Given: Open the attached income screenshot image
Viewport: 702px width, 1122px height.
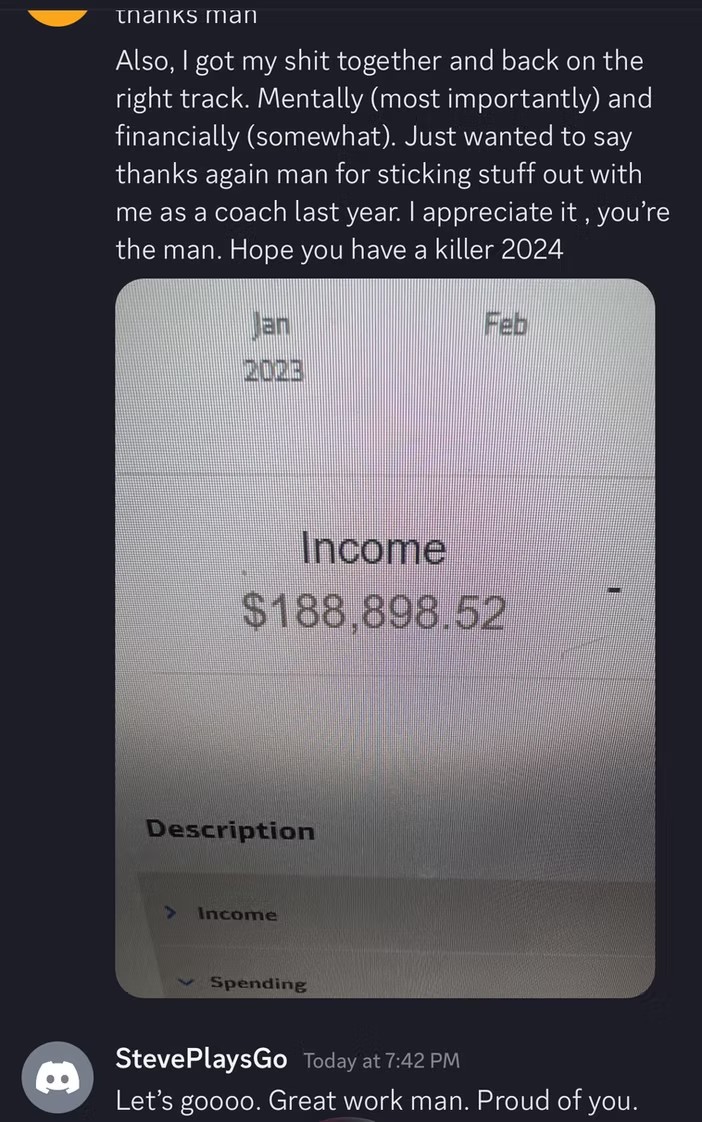Looking at the screenshot, I should point(385,638).
